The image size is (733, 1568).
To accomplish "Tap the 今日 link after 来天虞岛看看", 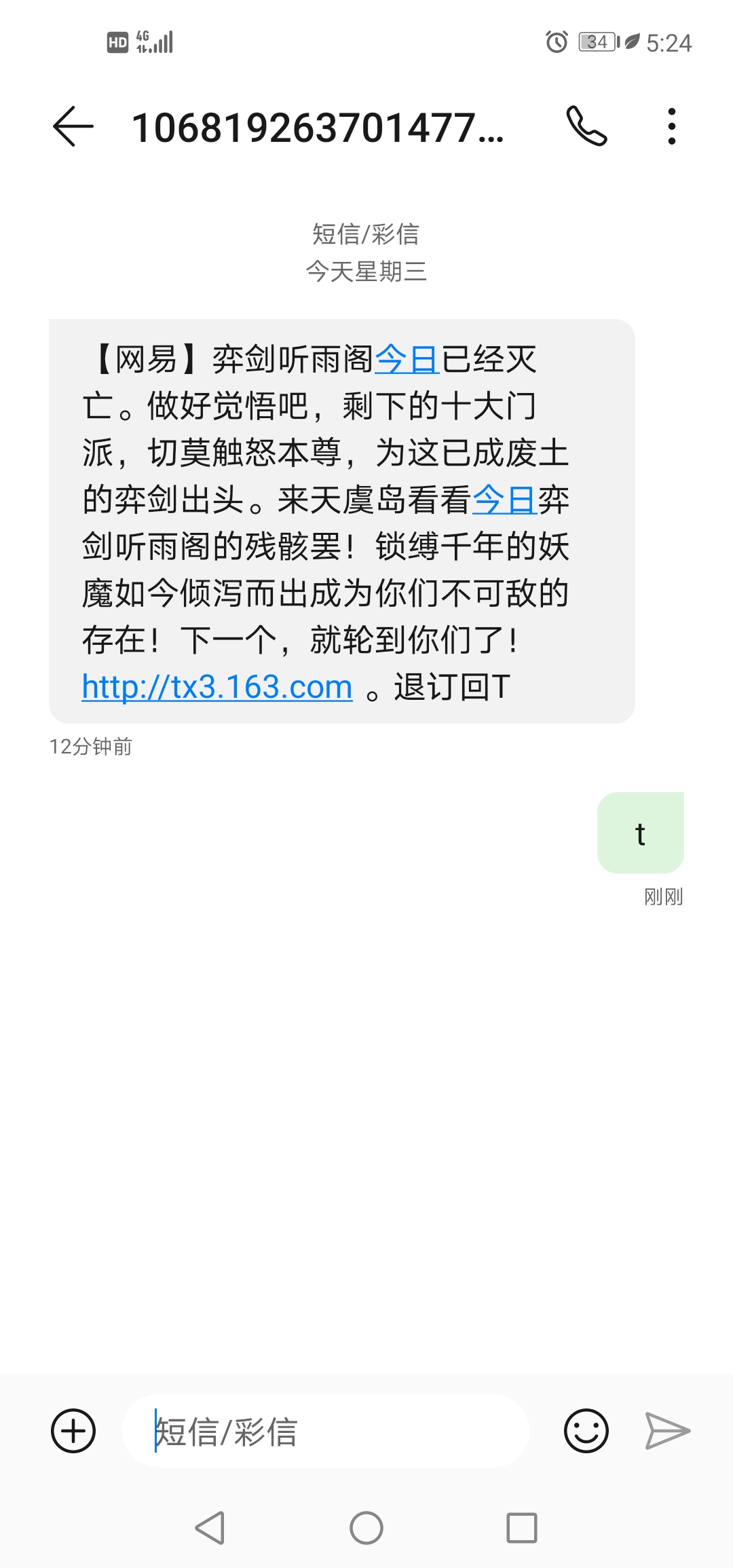I will tap(504, 500).
